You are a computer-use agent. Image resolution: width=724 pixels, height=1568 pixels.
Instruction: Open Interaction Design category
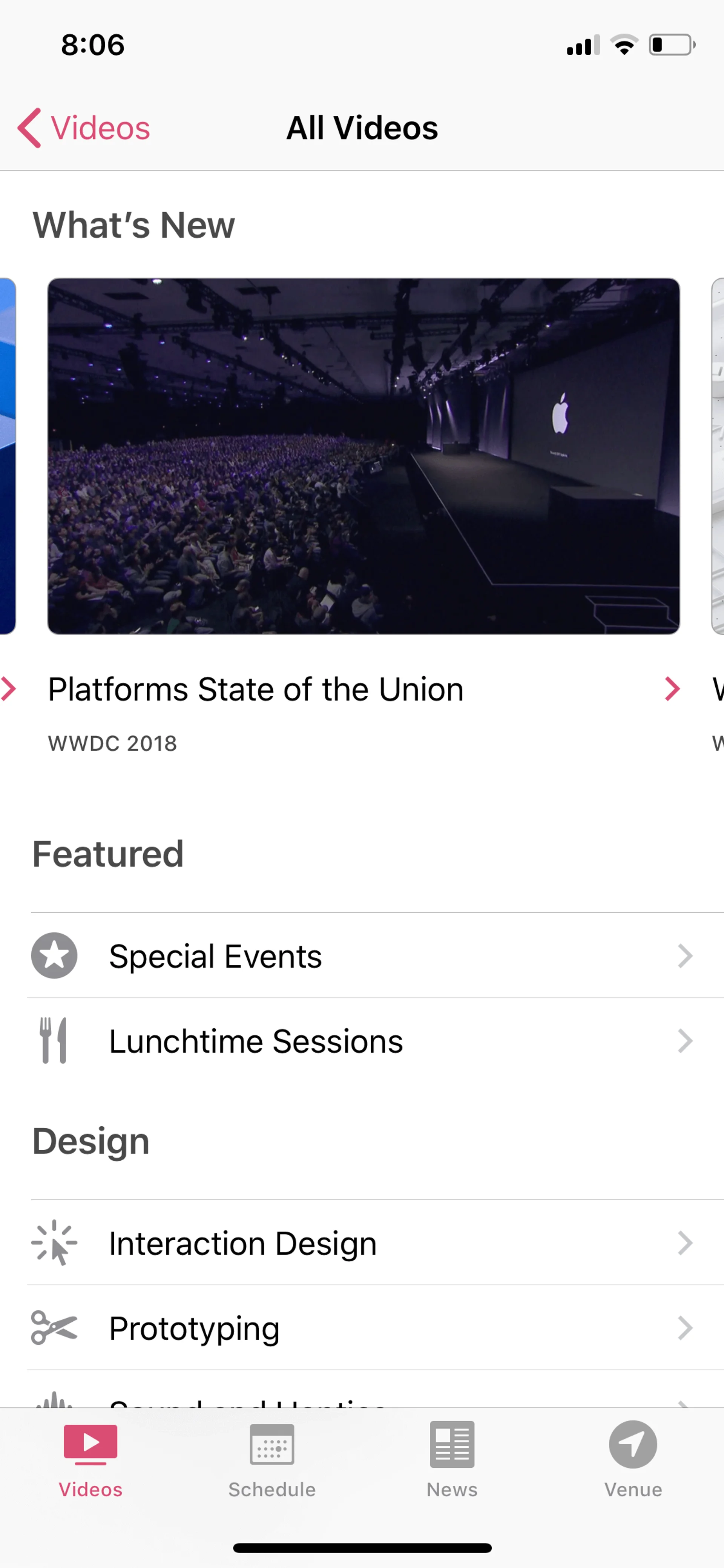[x=362, y=1243]
